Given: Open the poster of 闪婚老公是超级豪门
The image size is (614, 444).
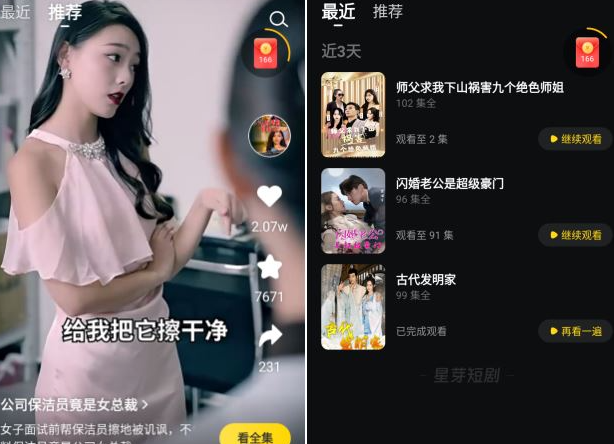Looking at the screenshot, I should tap(353, 210).
